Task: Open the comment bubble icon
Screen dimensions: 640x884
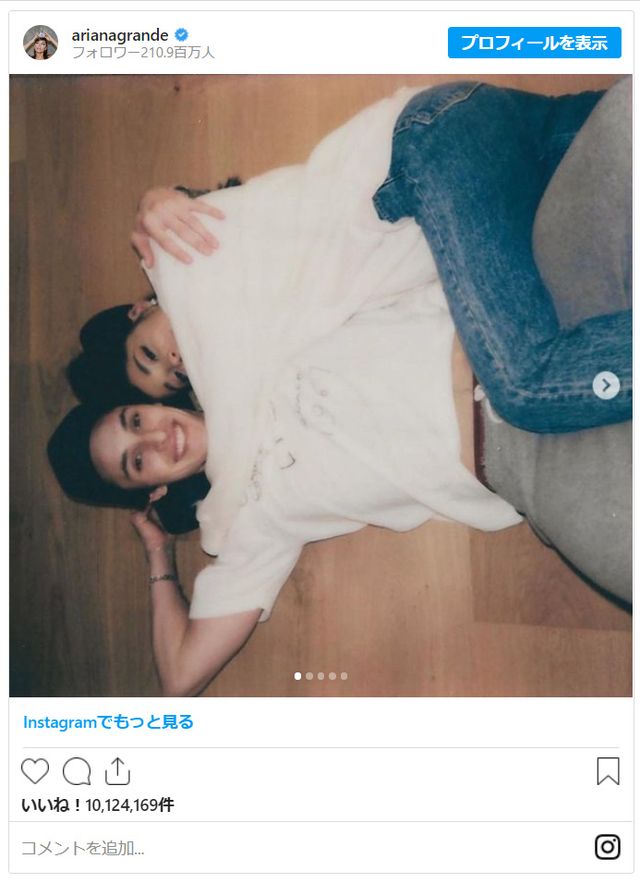Action: [77, 771]
